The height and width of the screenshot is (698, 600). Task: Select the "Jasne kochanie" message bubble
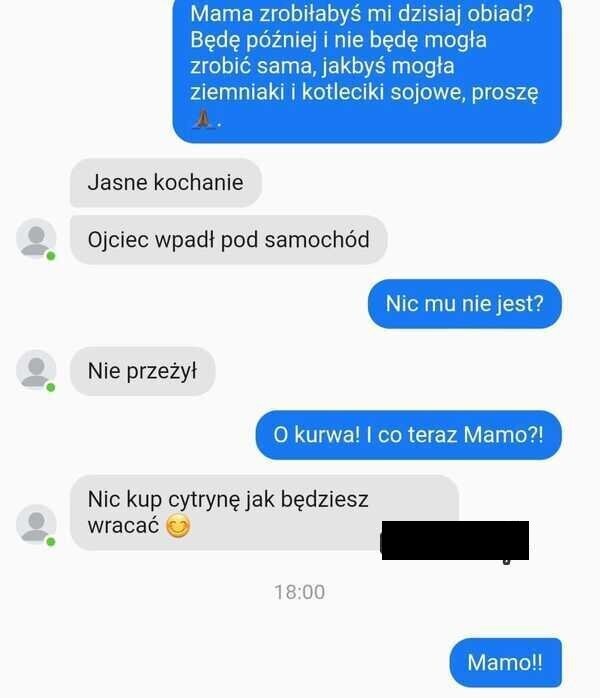pos(165,183)
